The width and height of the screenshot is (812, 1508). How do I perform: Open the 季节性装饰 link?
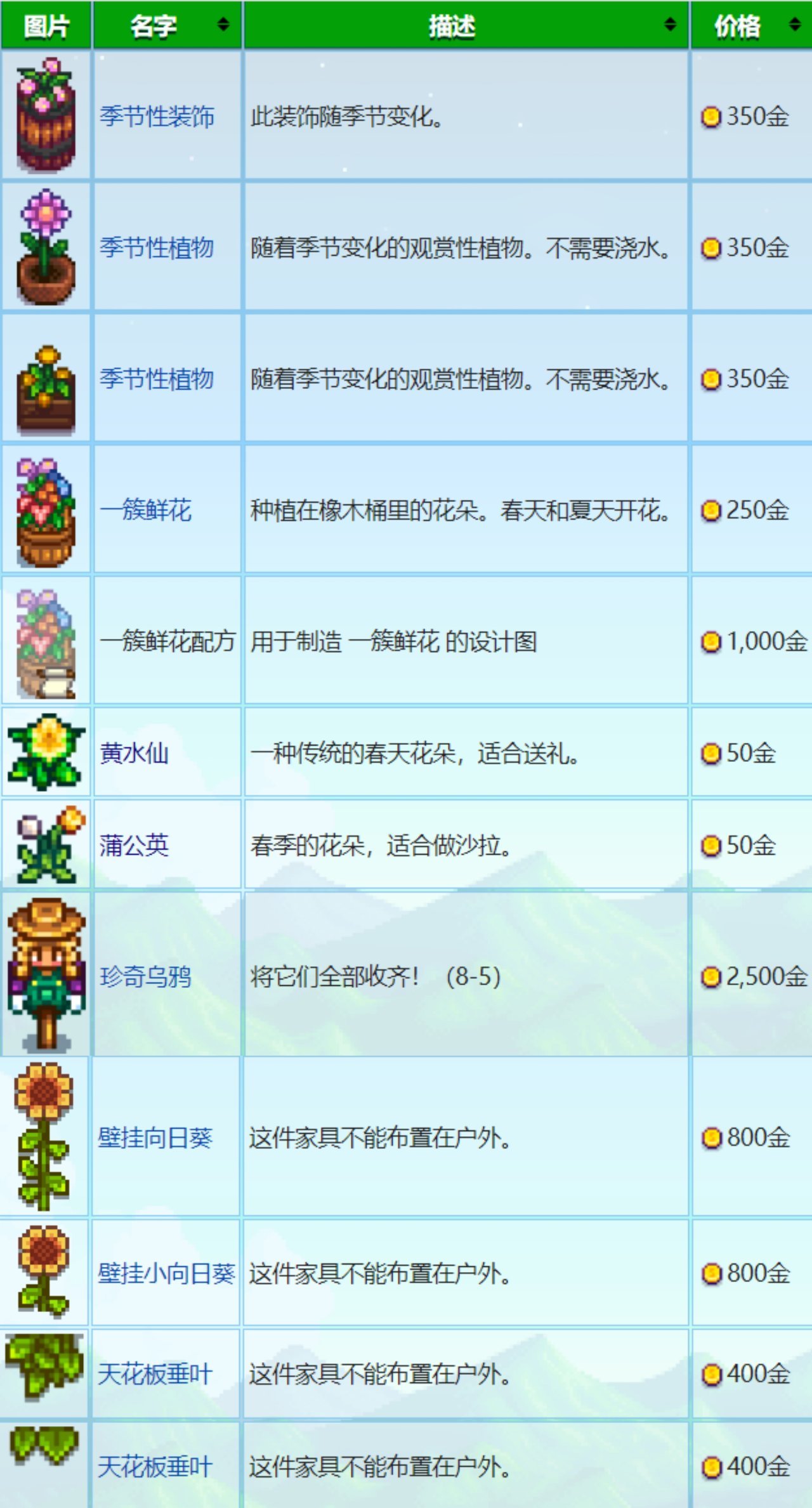157,117
